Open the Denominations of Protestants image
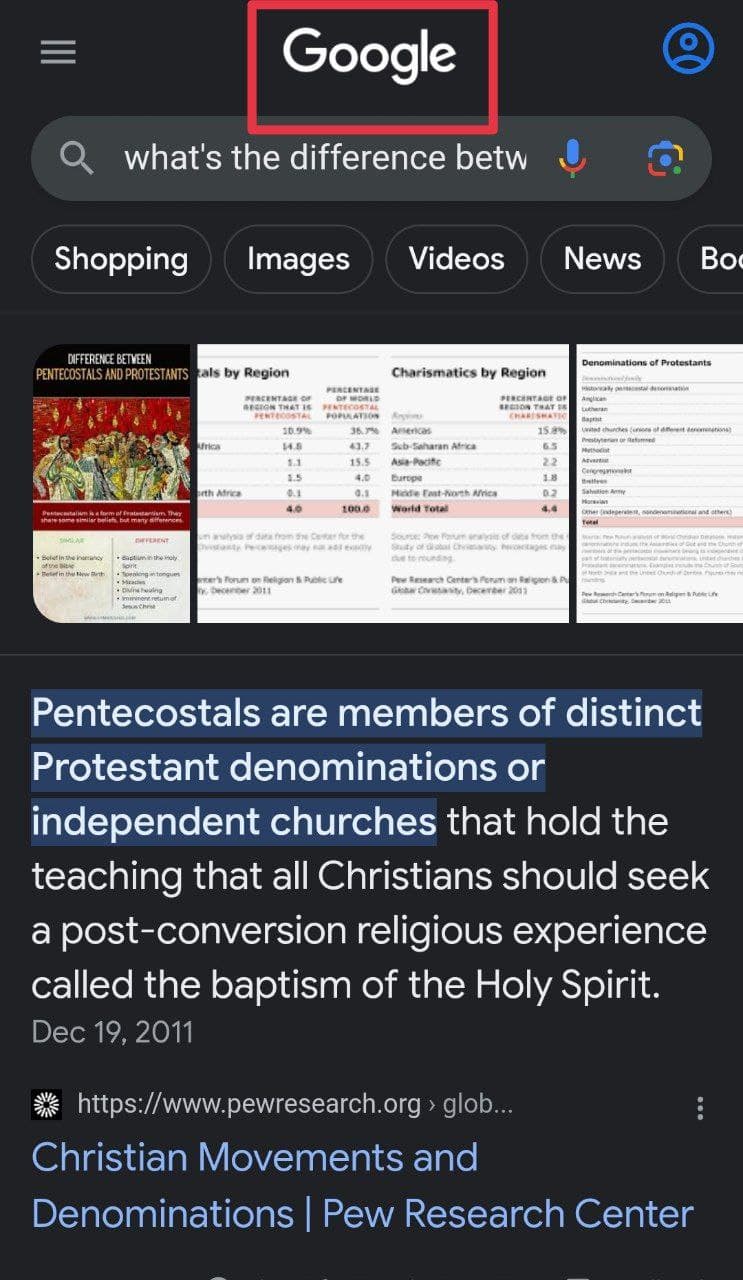This screenshot has height=1280, width=743. [x=660, y=484]
